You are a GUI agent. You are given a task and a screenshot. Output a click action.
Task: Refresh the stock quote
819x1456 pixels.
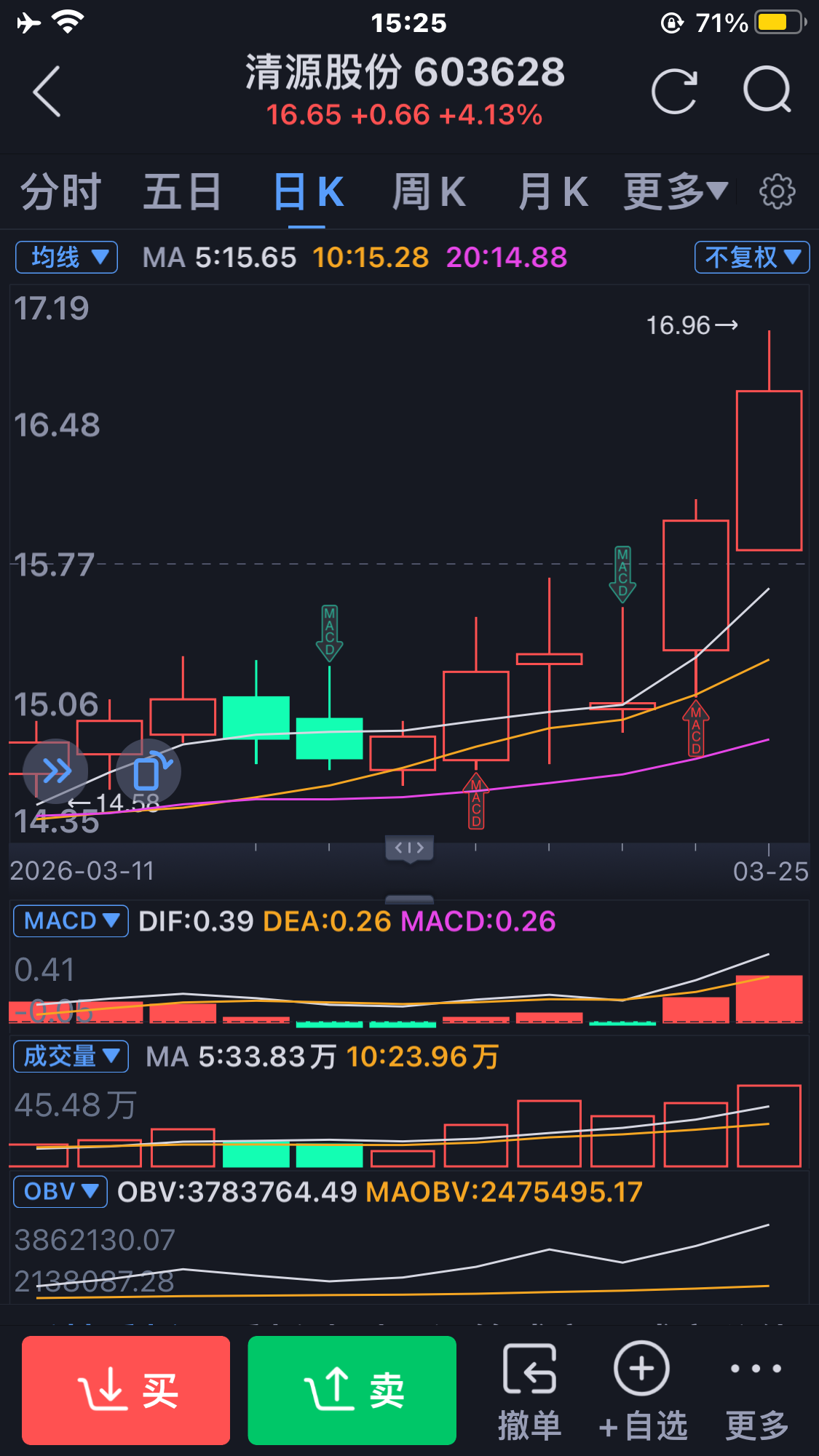[674, 92]
